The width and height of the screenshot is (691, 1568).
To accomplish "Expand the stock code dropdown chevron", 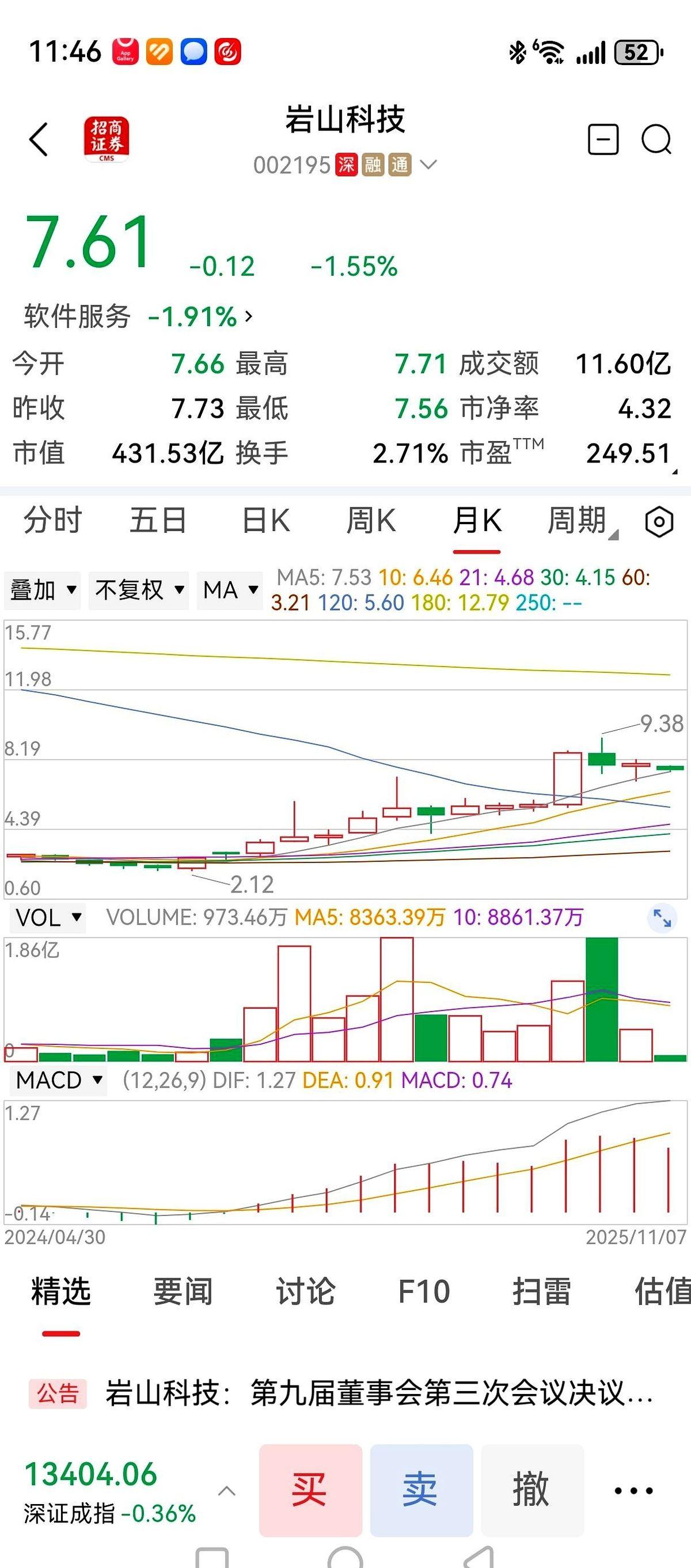I will pos(428,164).
